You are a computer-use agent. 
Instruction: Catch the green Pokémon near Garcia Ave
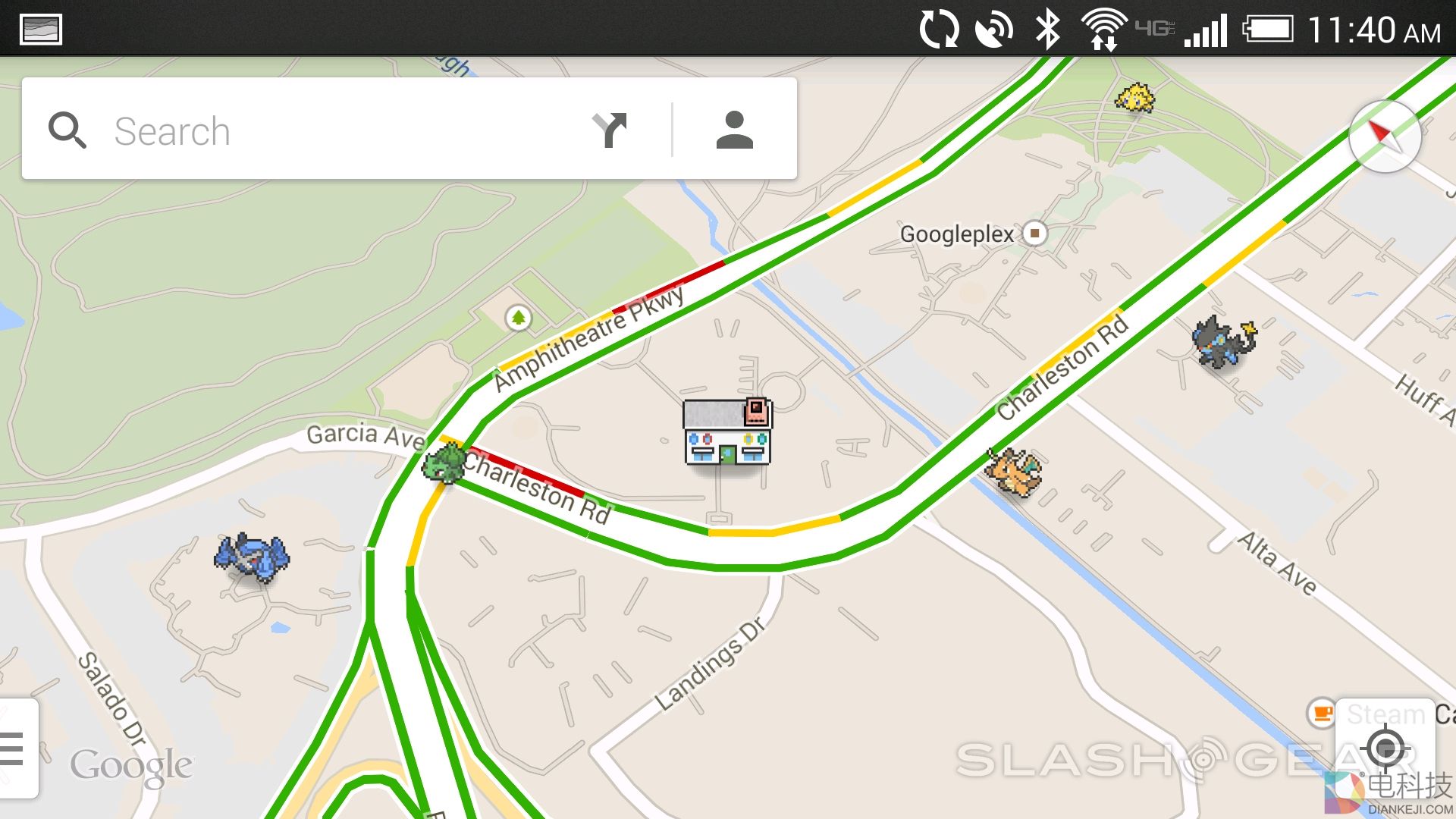click(444, 463)
